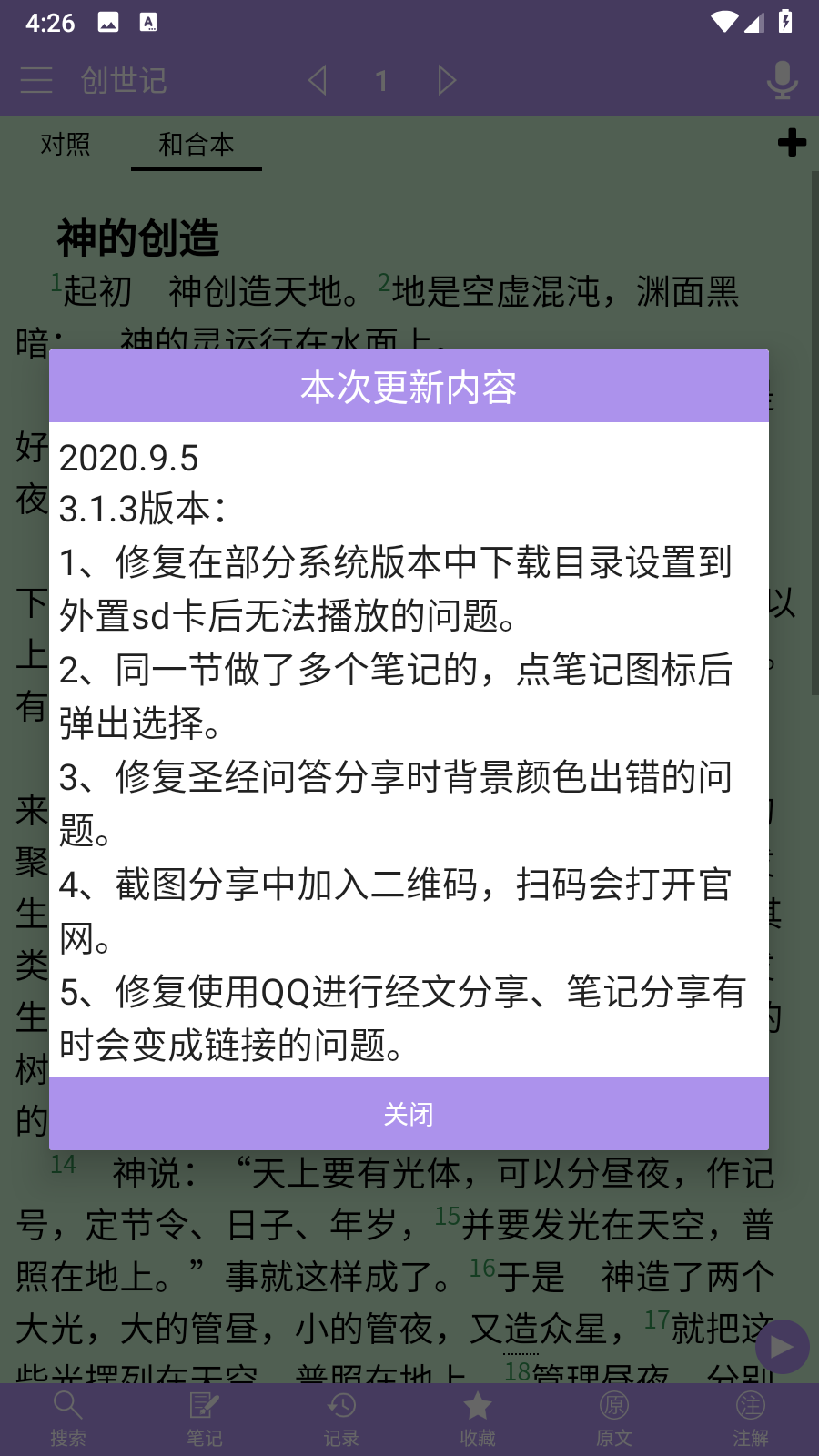Select chapter number 1
819x1456 pixels.
tap(381, 80)
